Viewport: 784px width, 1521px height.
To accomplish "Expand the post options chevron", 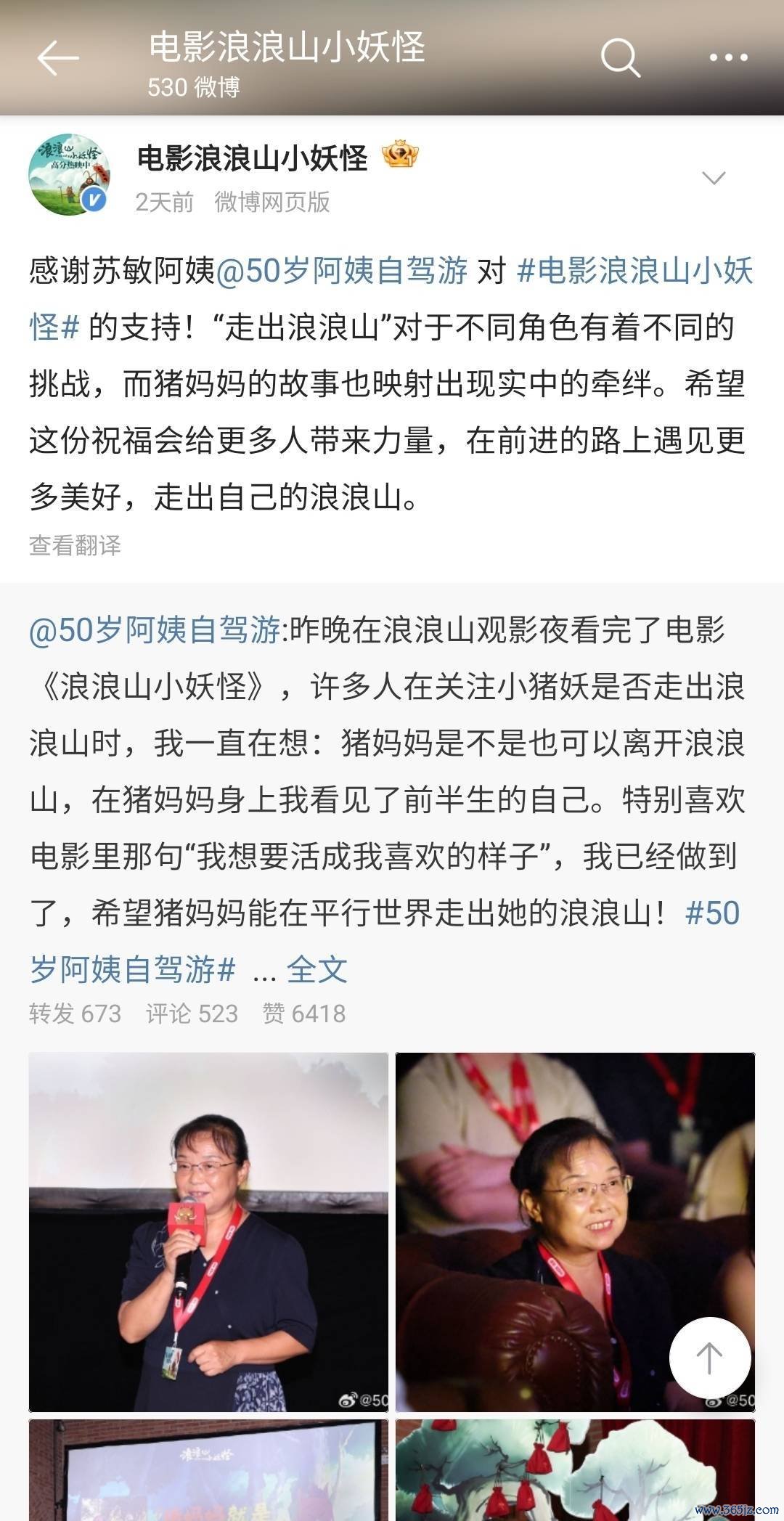I will click(x=714, y=178).
